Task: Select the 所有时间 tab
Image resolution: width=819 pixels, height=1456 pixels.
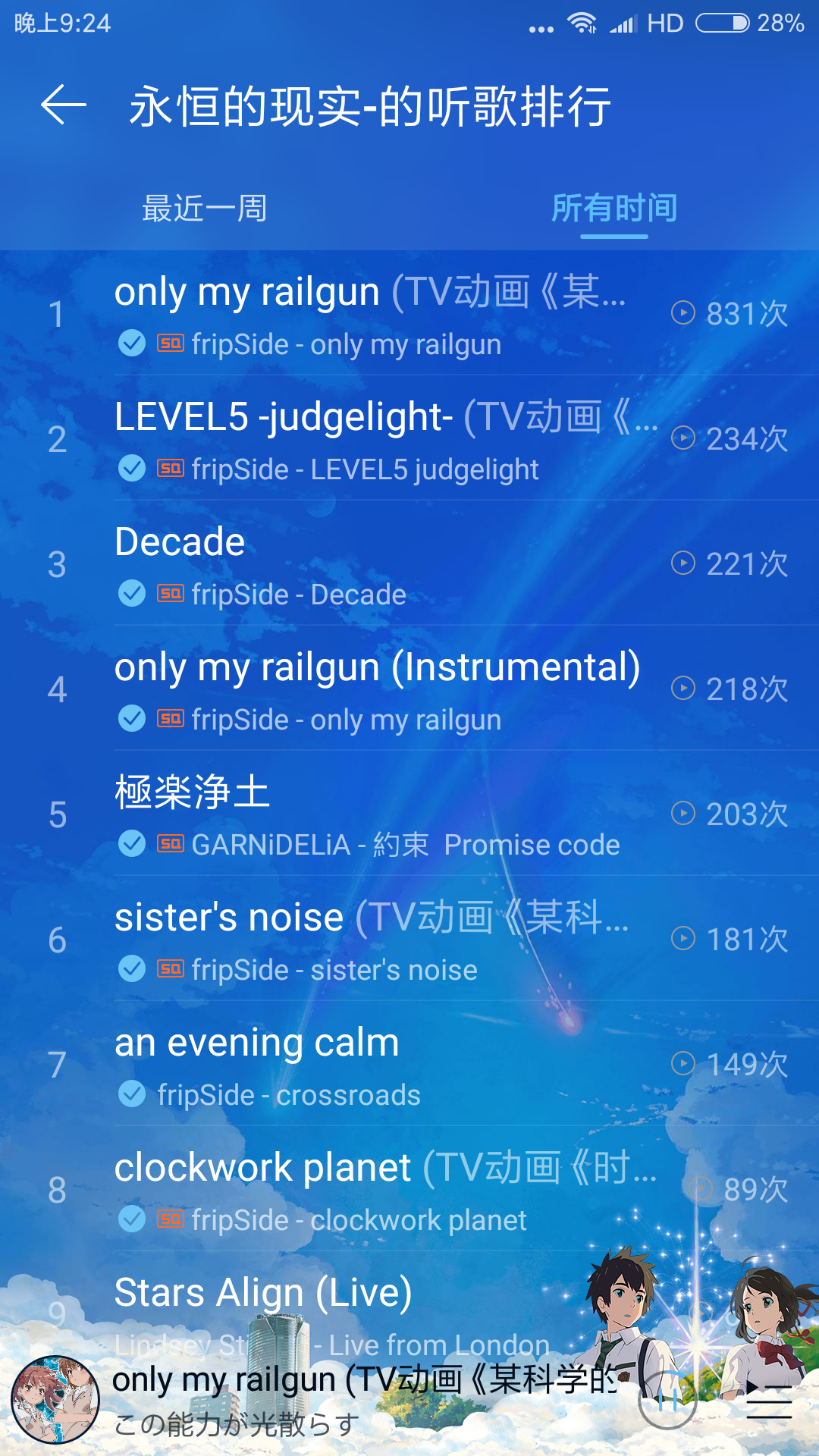Action: (x=613, y=209)
